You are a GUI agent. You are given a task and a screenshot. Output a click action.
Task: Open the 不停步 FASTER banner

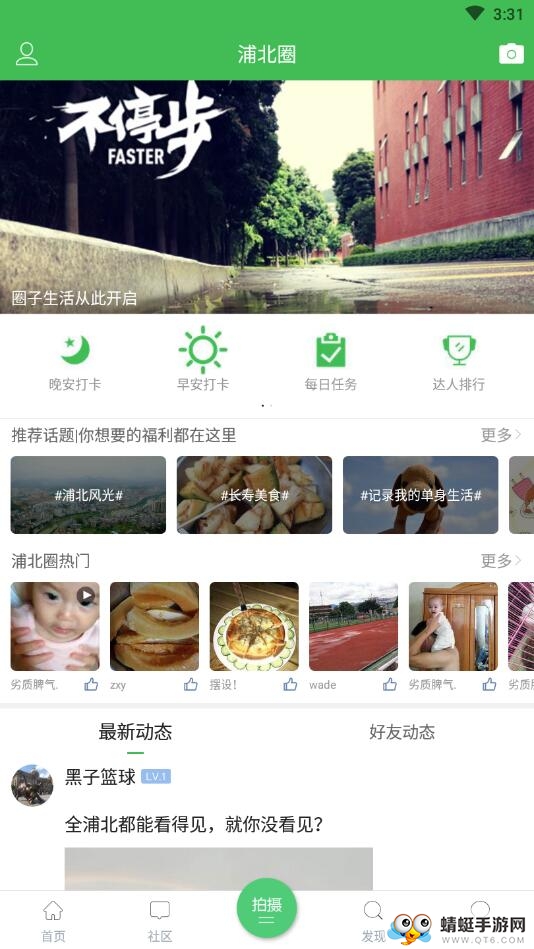tap(267, 197)
